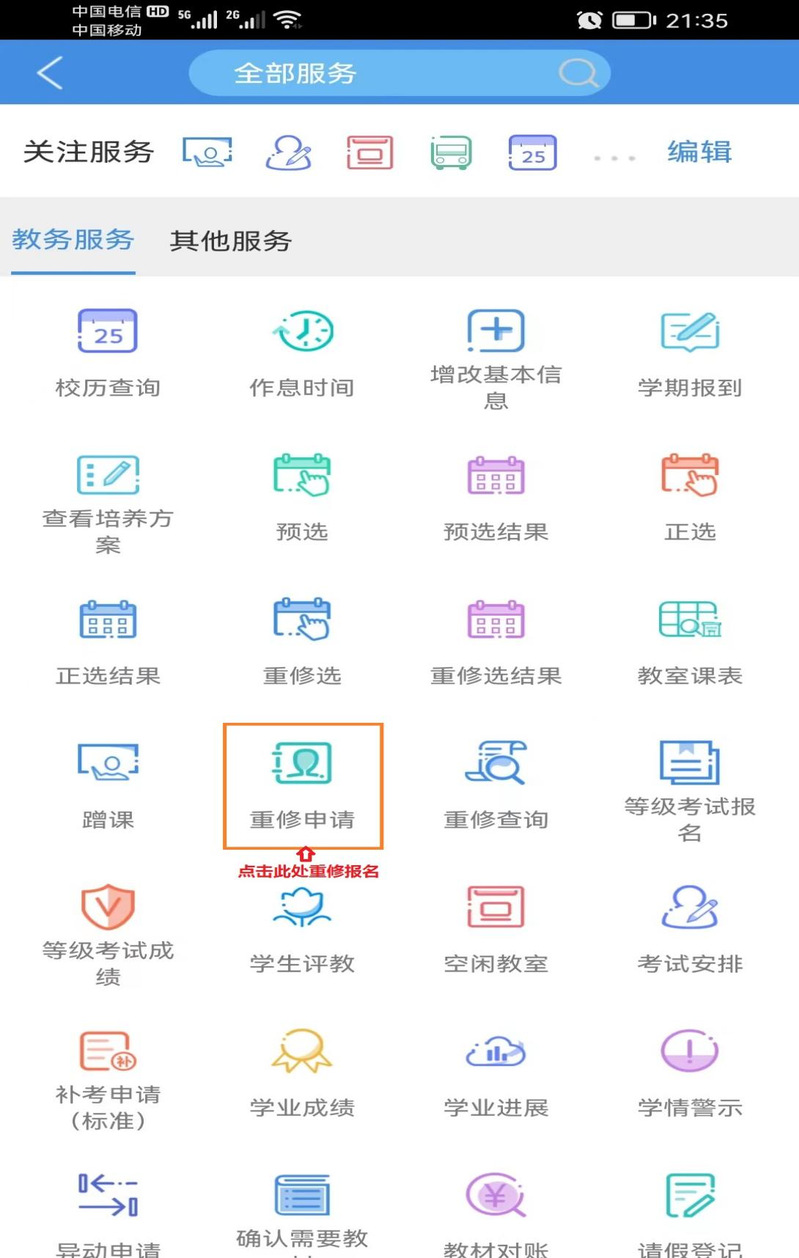View 考试安排
799x1258 pixels.
[x=690, y=929]
